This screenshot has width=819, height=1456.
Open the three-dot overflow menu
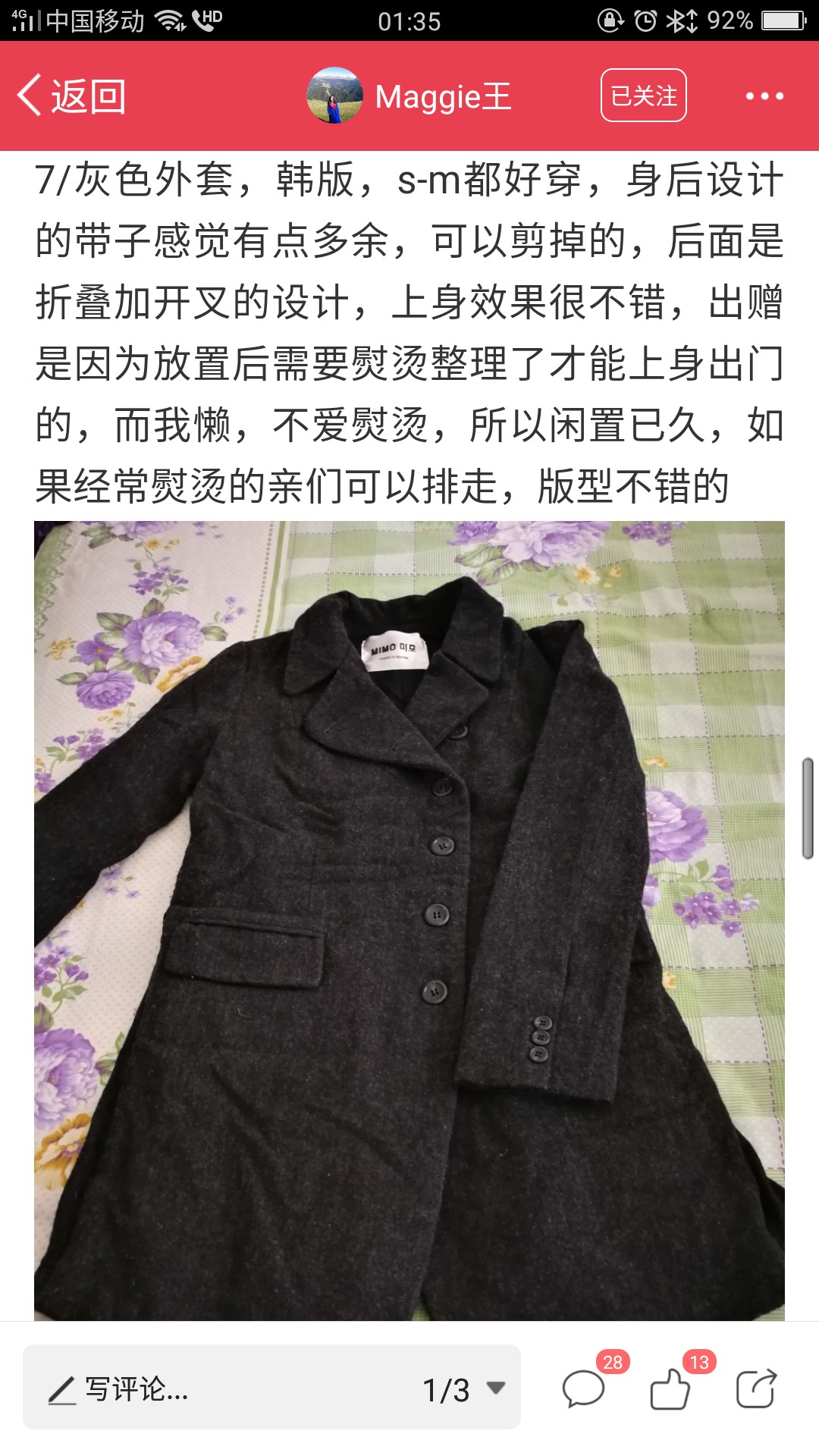[x=764, y=96]
